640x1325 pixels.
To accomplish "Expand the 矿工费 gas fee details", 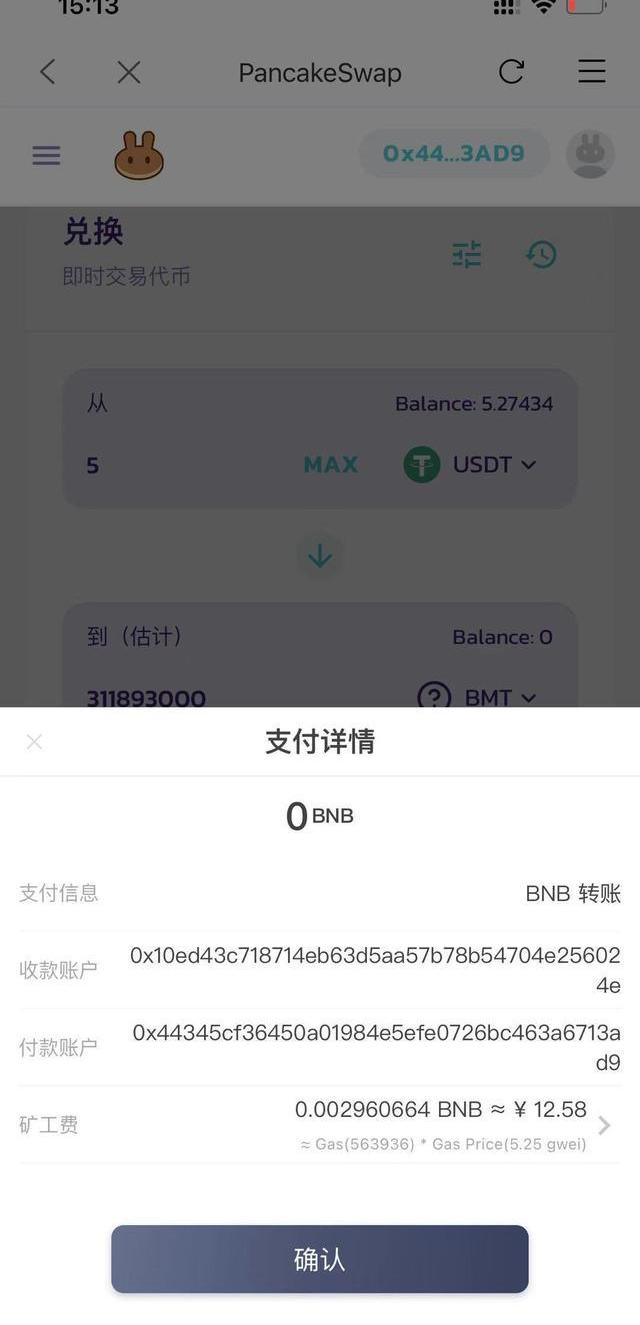I will [x=604, y=1126].
